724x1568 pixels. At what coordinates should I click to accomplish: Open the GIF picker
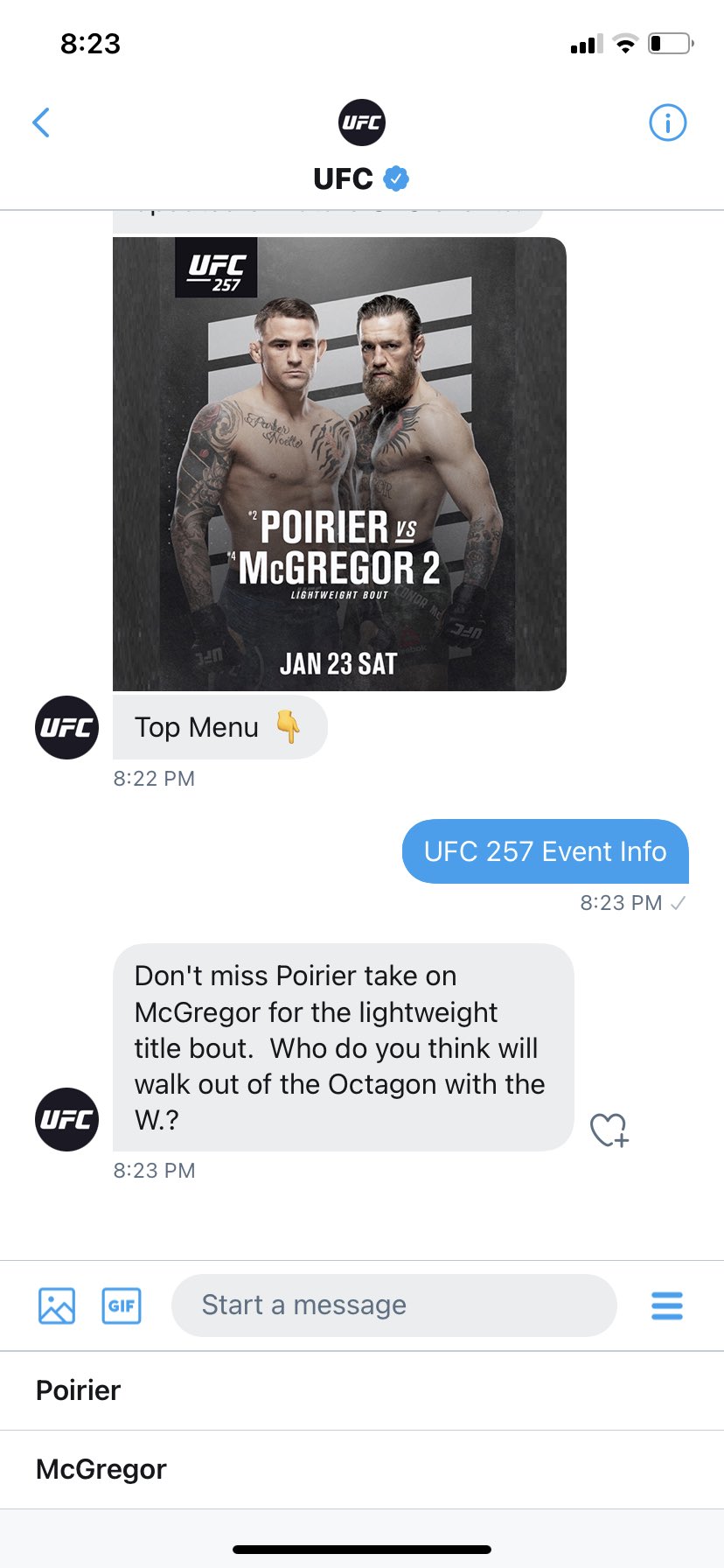point(122,1305)
